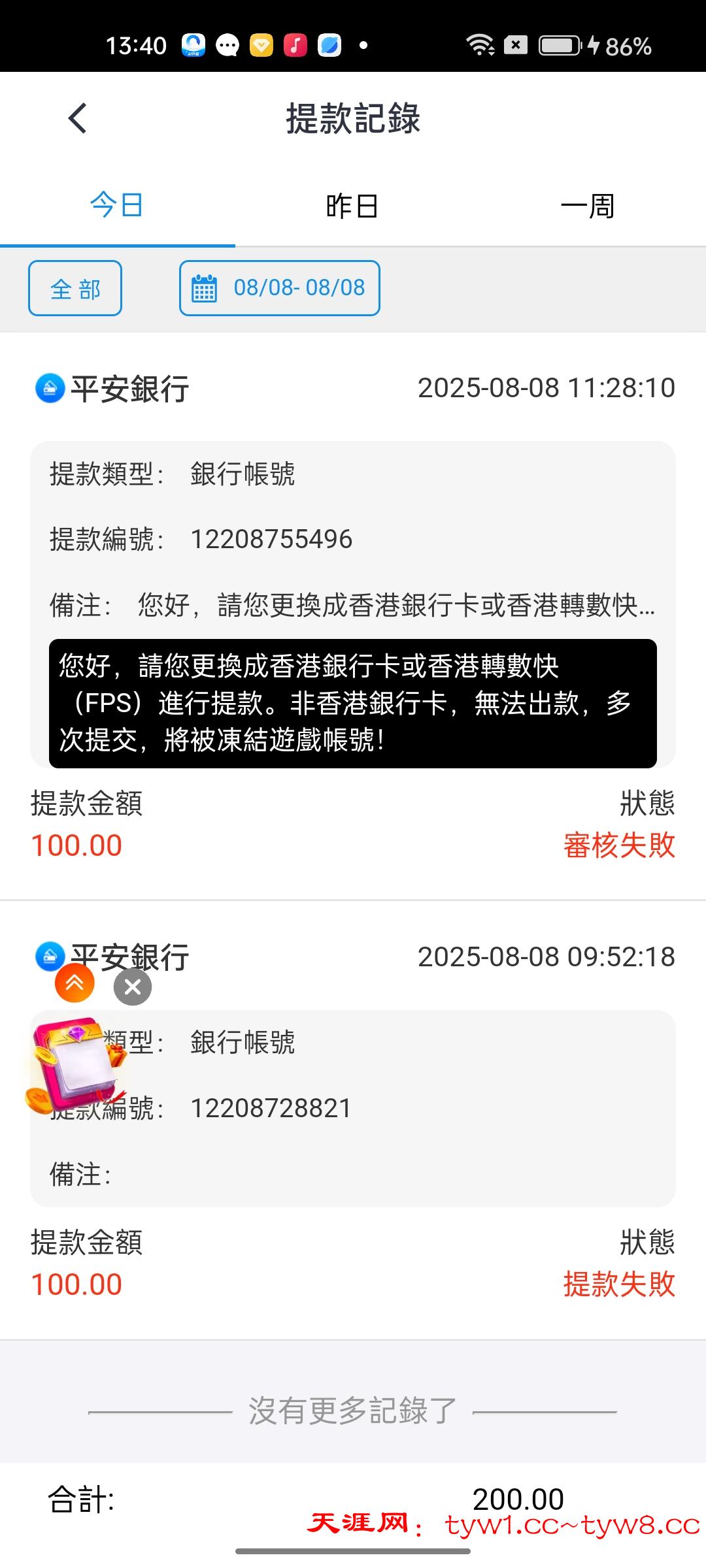Viewport: 706px width, 1568px height.
Task: Open the 08/08-08/08 date range picker
Action: [280, 288]
